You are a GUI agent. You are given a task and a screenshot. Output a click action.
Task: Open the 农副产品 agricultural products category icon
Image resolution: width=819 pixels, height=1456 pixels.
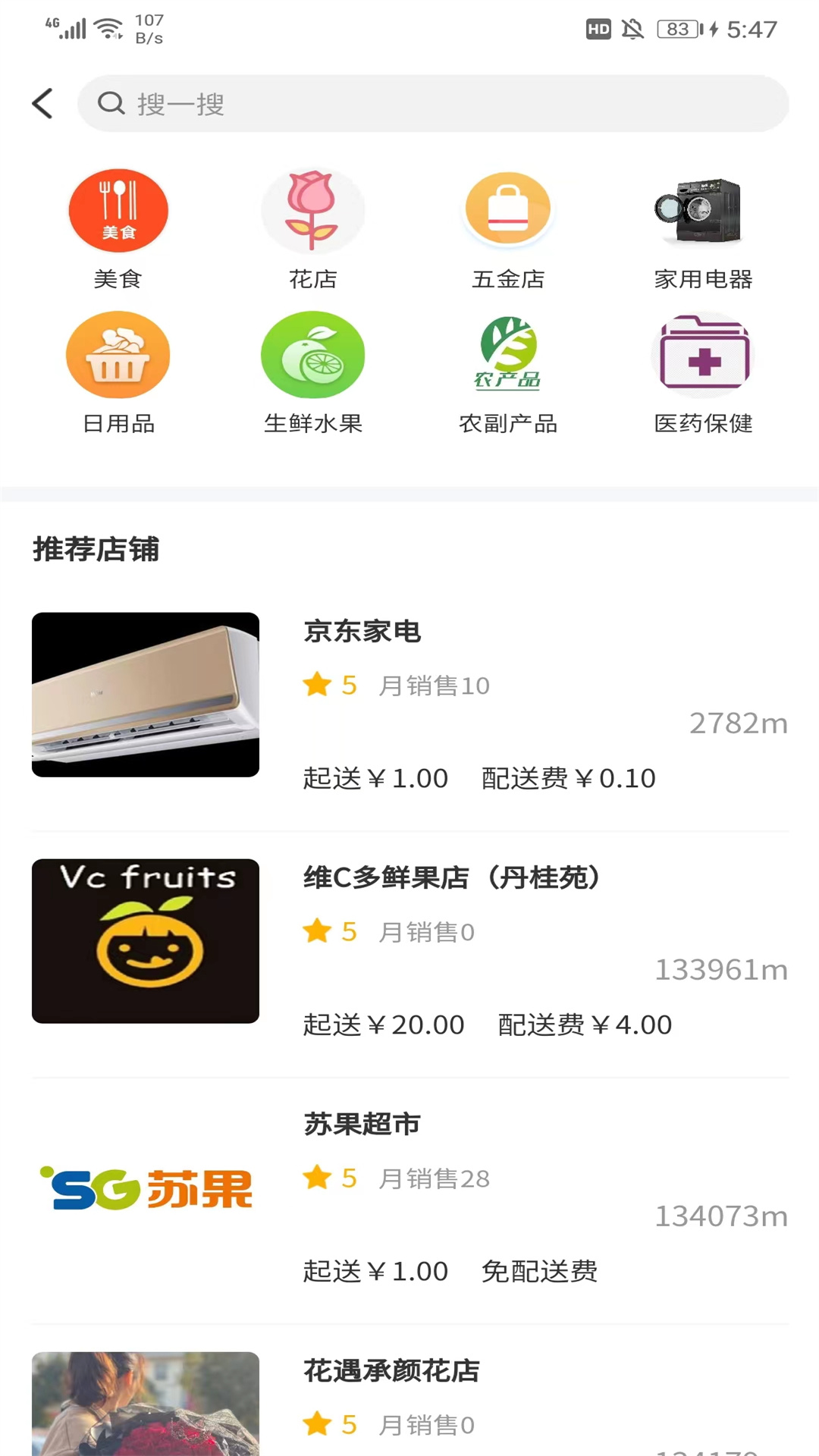(x=508, y=355)
